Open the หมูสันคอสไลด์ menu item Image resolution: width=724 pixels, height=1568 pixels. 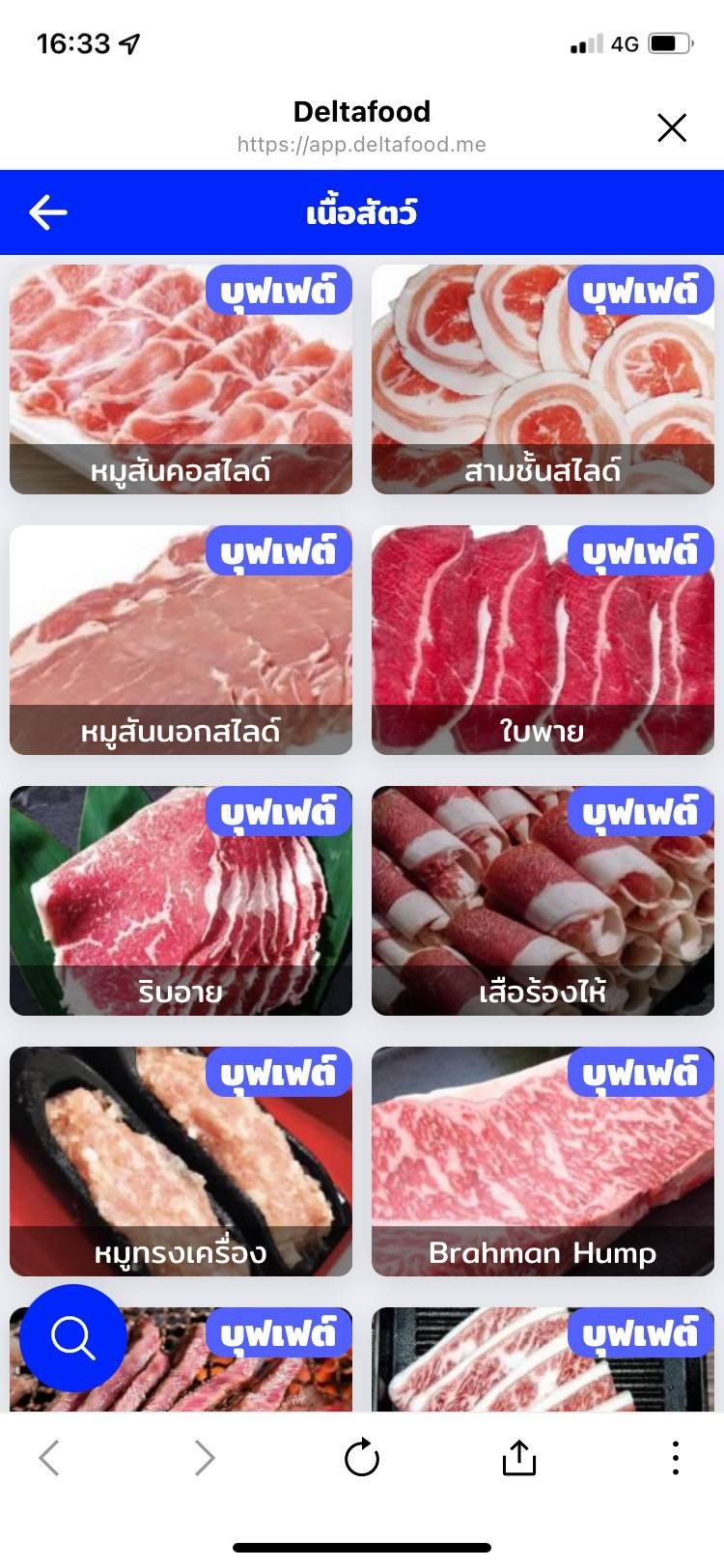[x=181, y=379]
